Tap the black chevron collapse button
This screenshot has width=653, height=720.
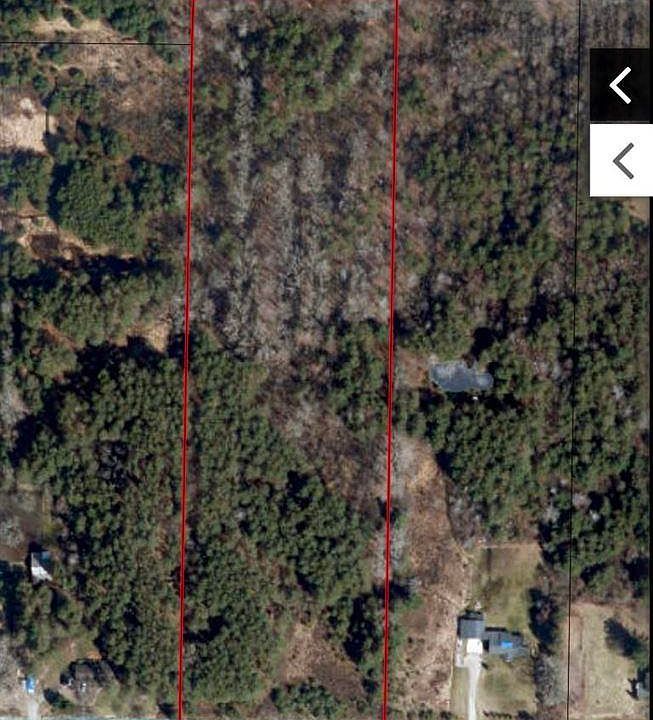click(621, 85)
